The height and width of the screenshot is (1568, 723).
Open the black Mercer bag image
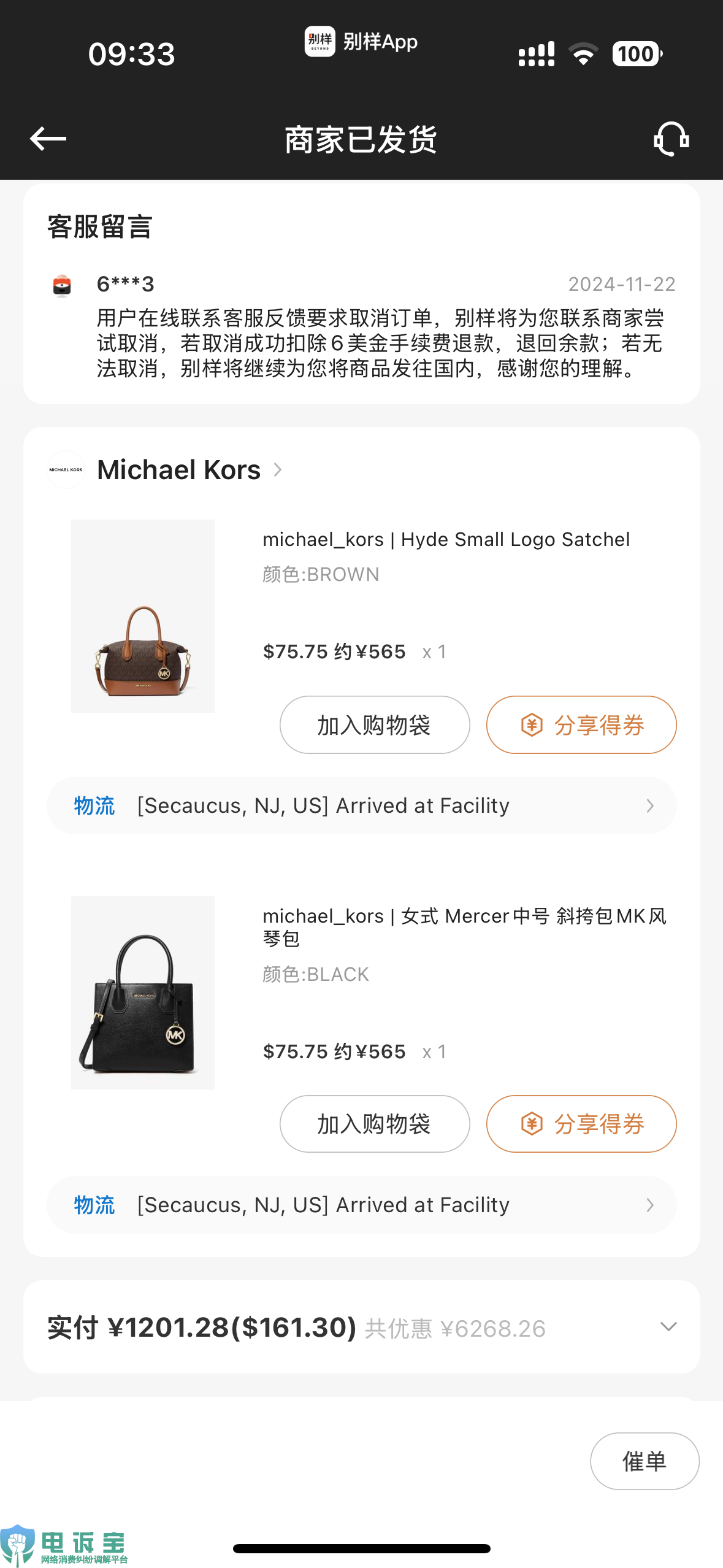point(143,993)
